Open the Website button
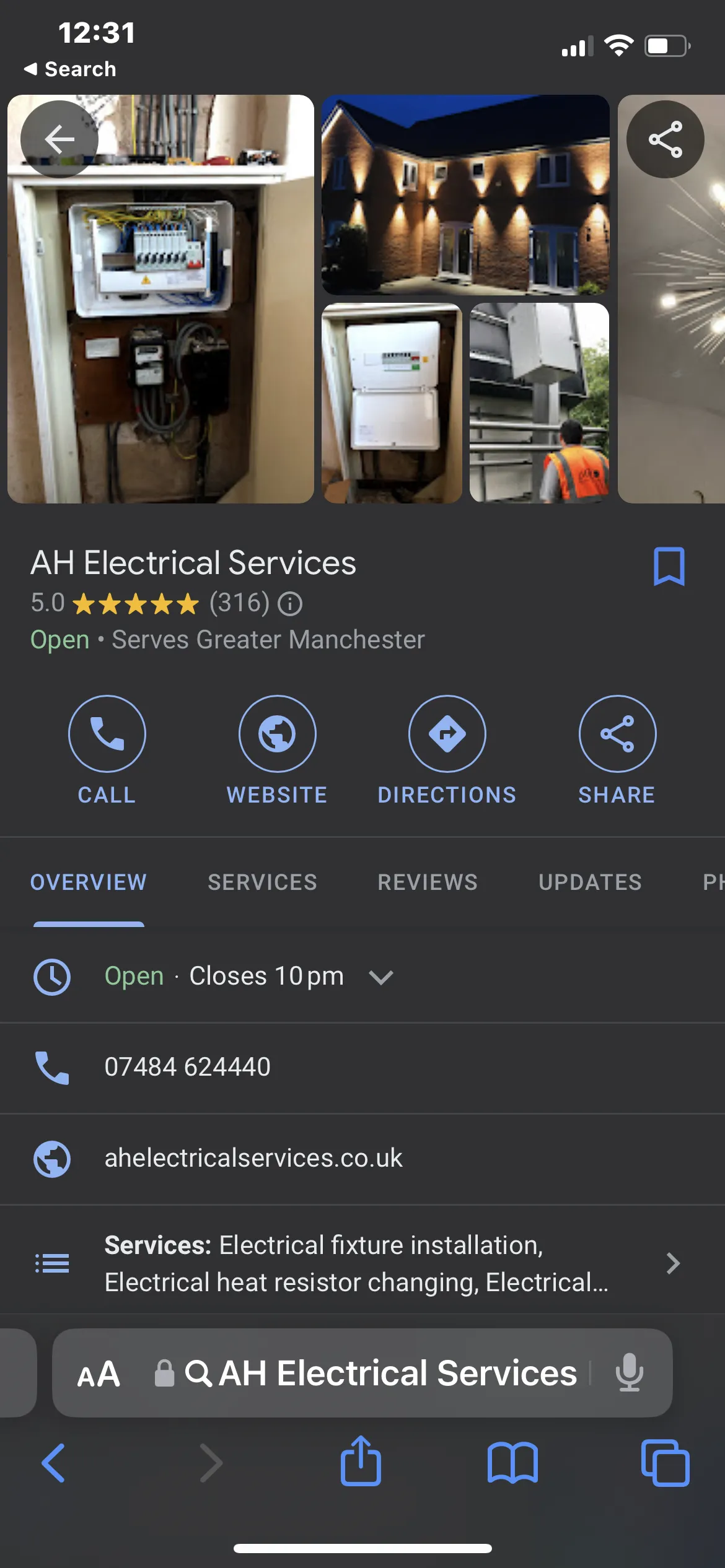Viewport: 725px width, 1568px height. pos(277,734)
